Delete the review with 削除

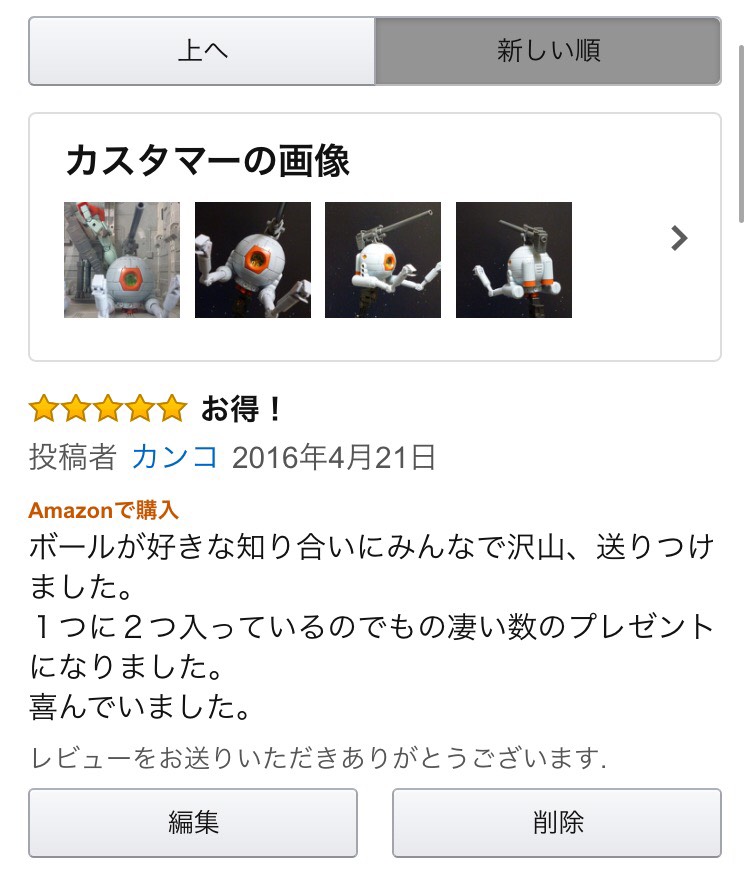tap(557, 823)
